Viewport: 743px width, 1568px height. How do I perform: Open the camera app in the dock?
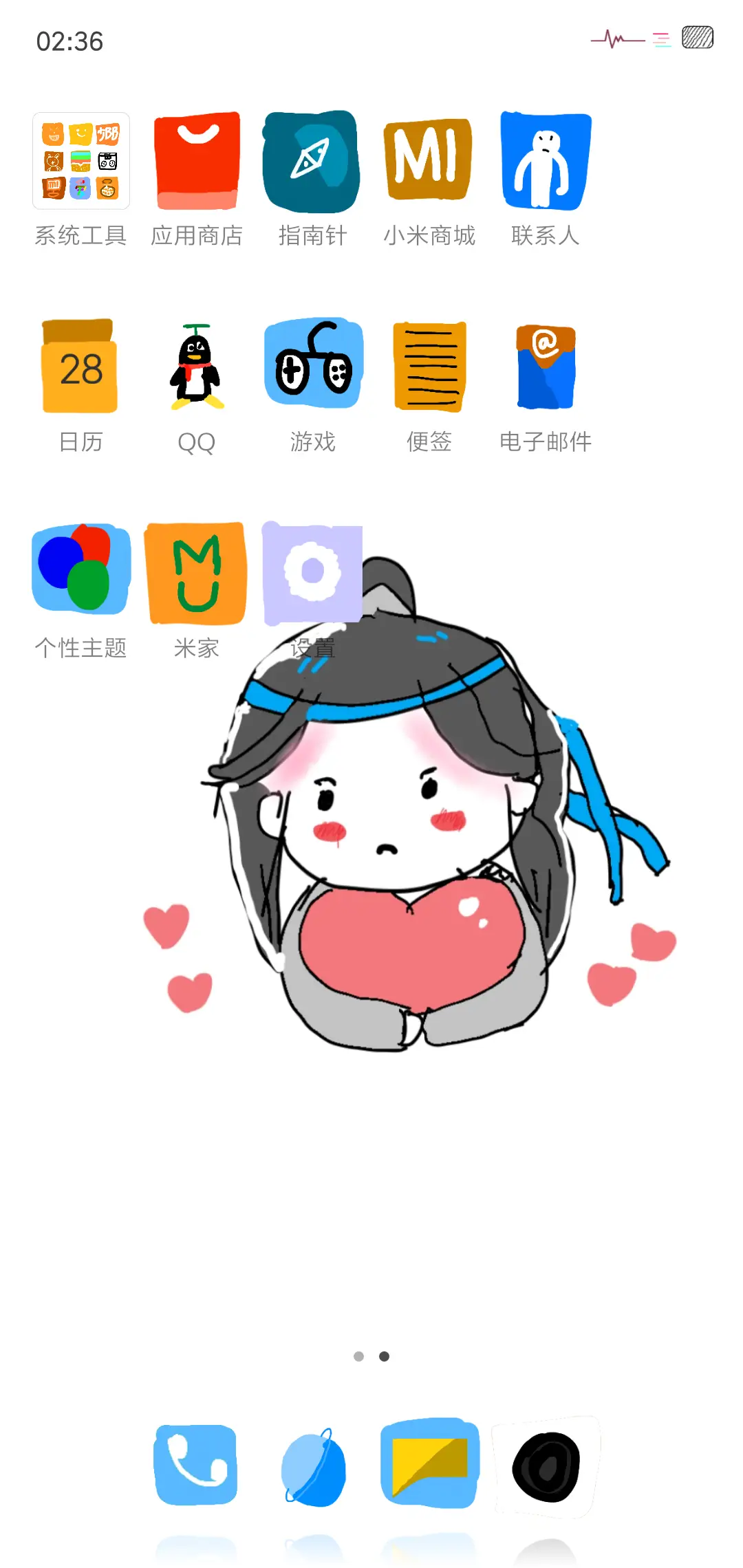pyautogui.click(x=546, y=1463)
